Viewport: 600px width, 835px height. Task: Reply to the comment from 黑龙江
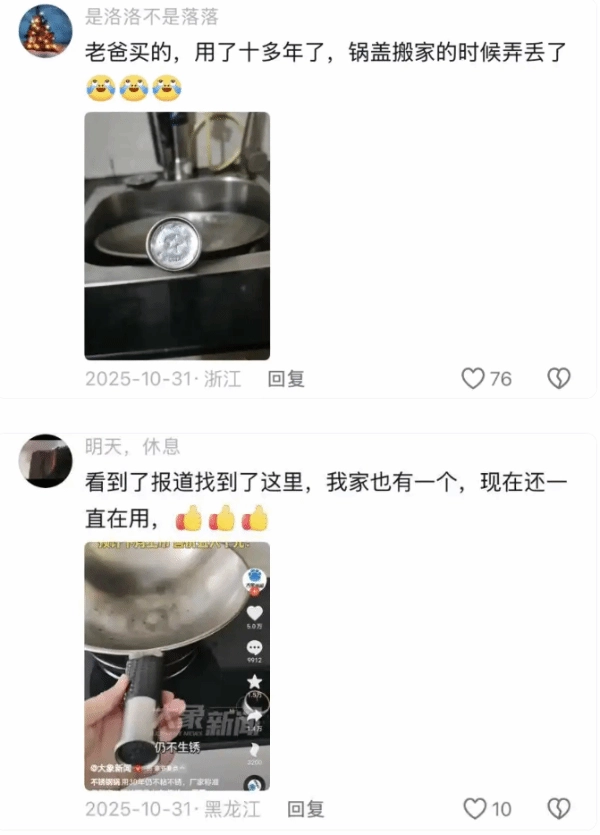click(x=305, y=808)
